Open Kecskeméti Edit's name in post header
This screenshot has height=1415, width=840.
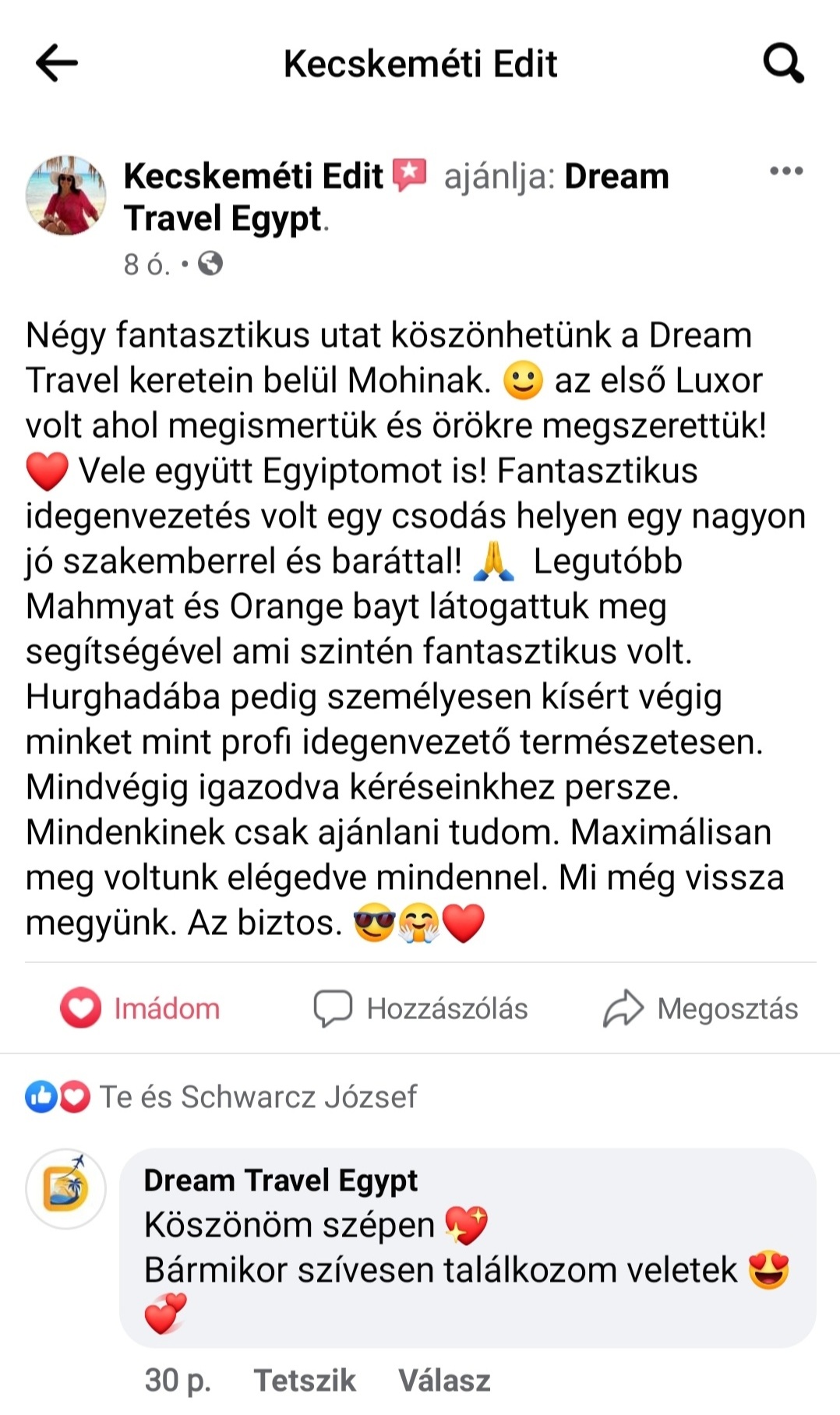(253, 177)
